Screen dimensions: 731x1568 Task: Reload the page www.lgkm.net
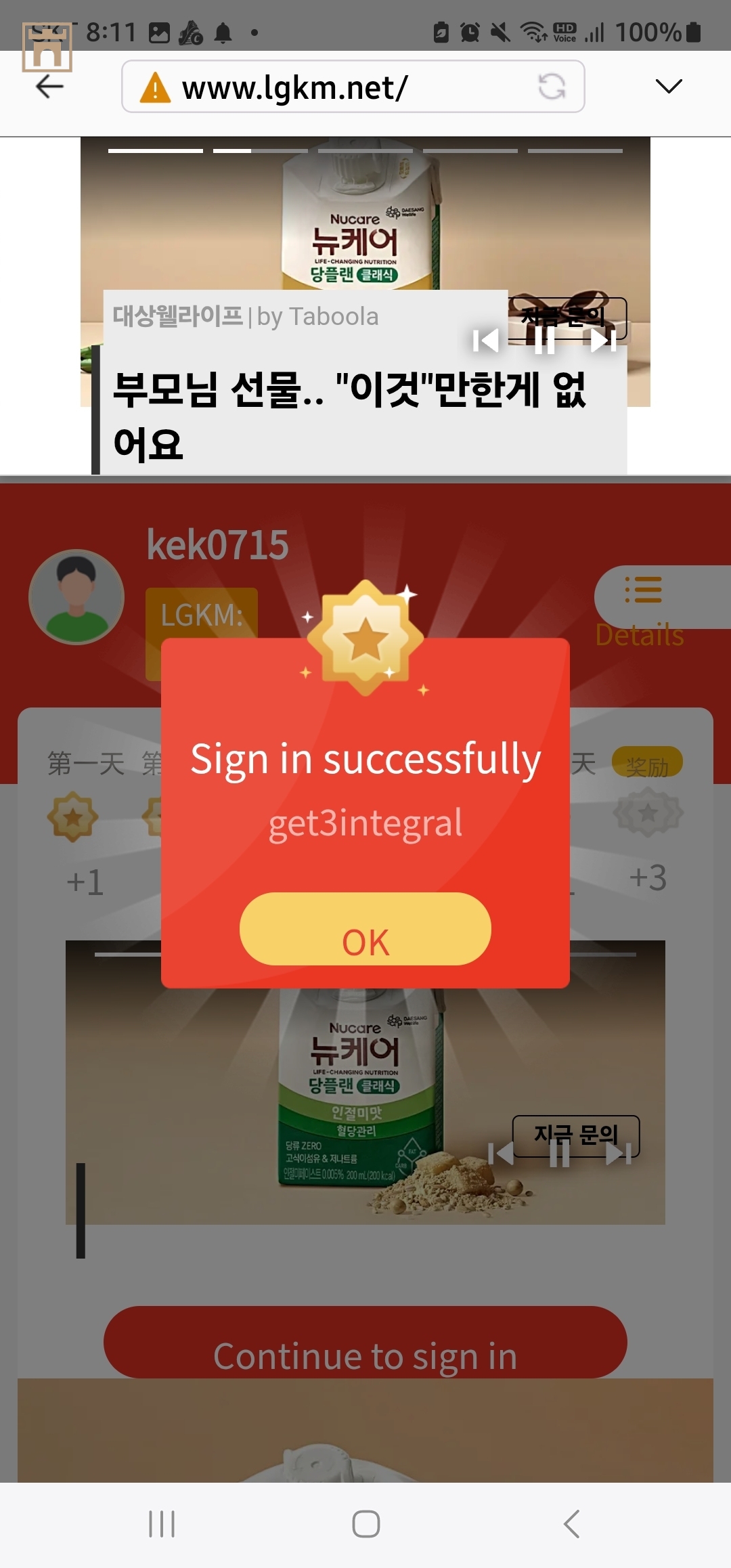coord(552,87)
